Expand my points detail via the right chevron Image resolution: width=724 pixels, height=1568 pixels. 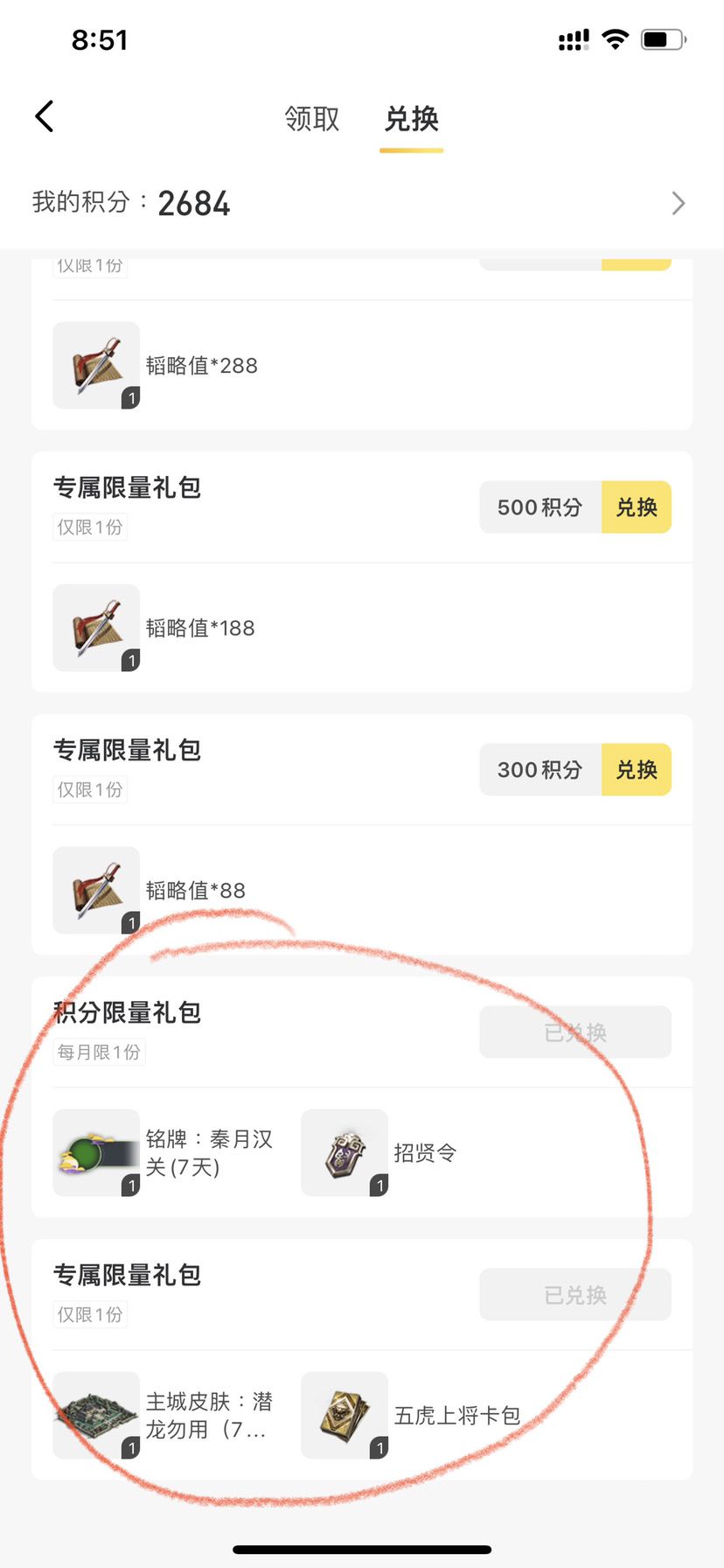tap(679, 203)
